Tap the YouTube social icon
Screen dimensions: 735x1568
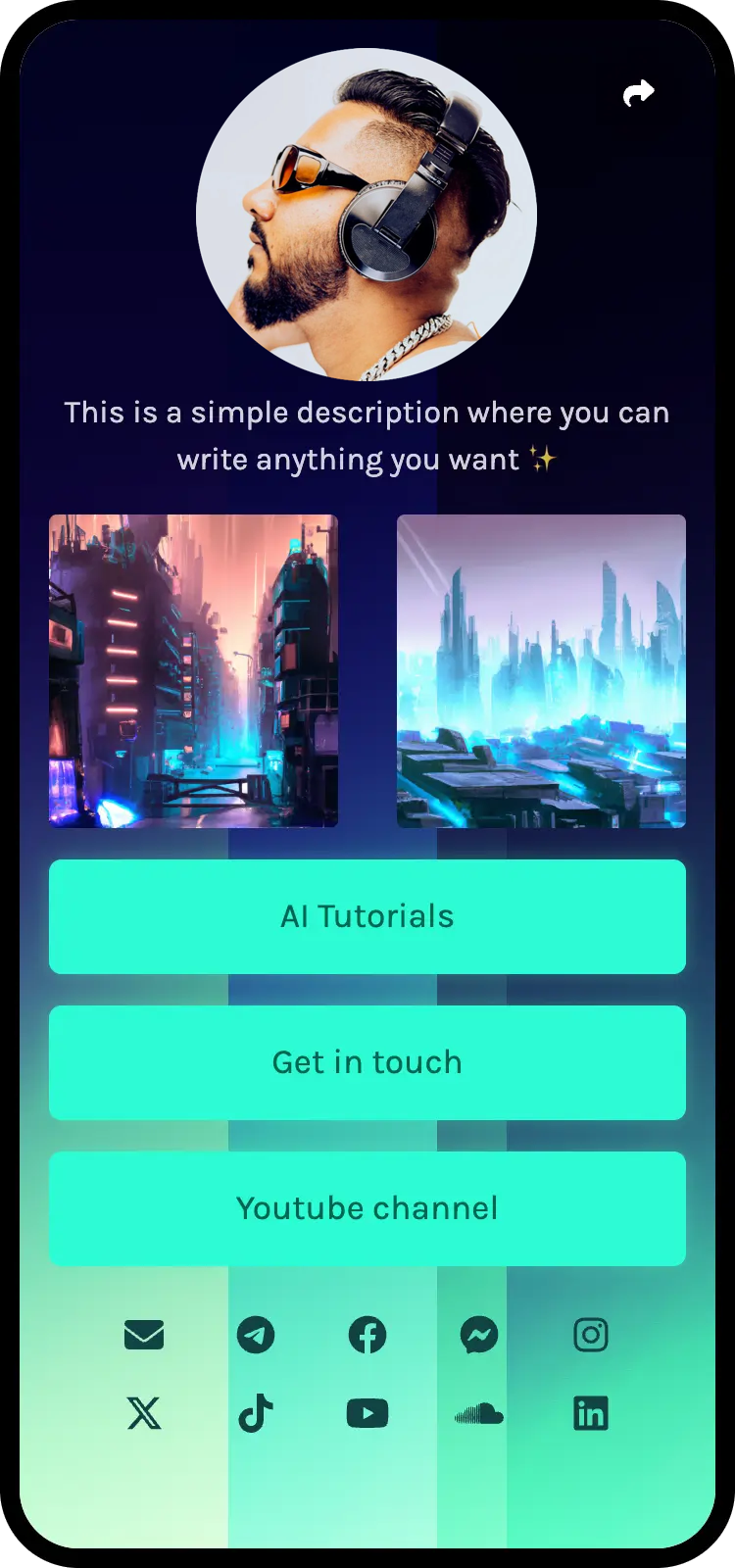(x=367, y=1413)
